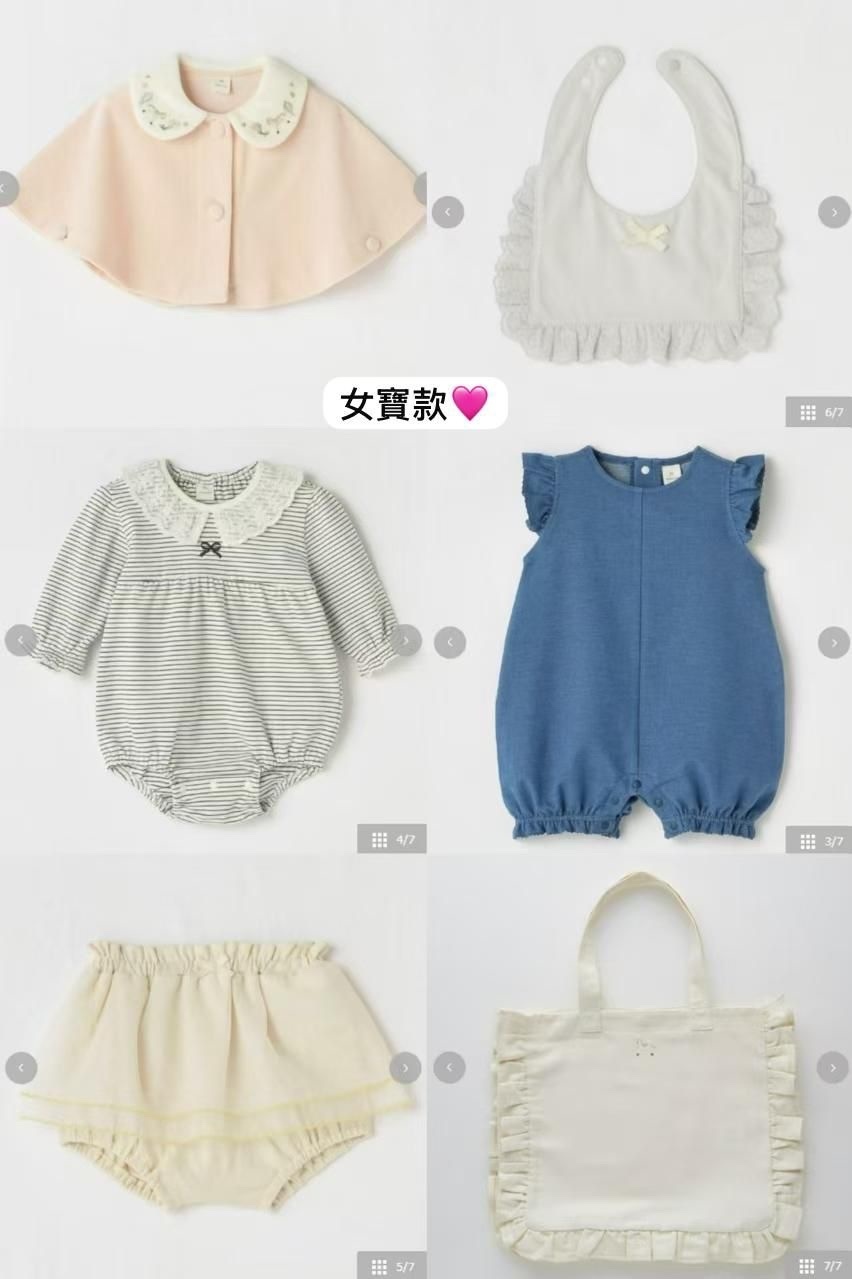Open grid gallery on the tote bag image
This screenshot has width=852, height=1279.
(x=806, y=1266)
